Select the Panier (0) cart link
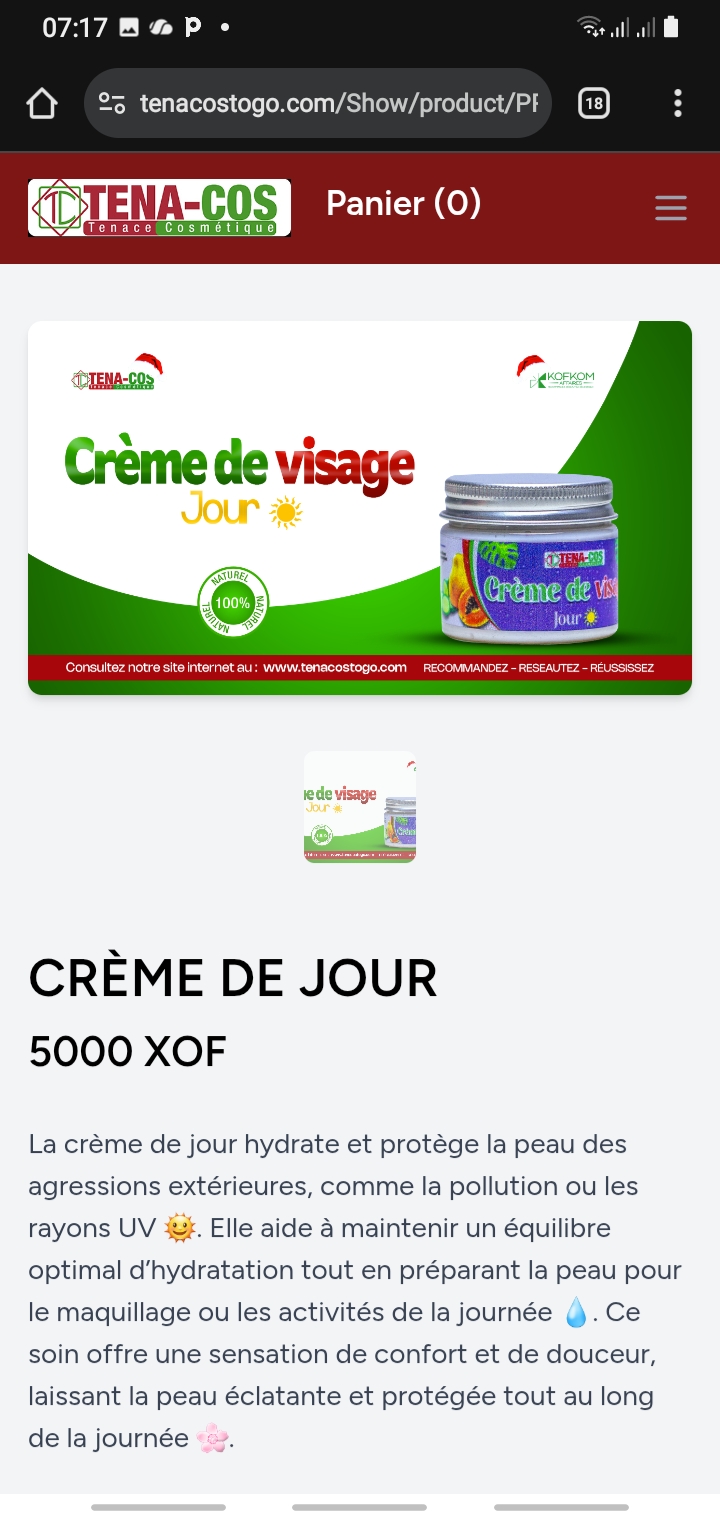Screen dimensions: 720x1520 click(403, 203)
